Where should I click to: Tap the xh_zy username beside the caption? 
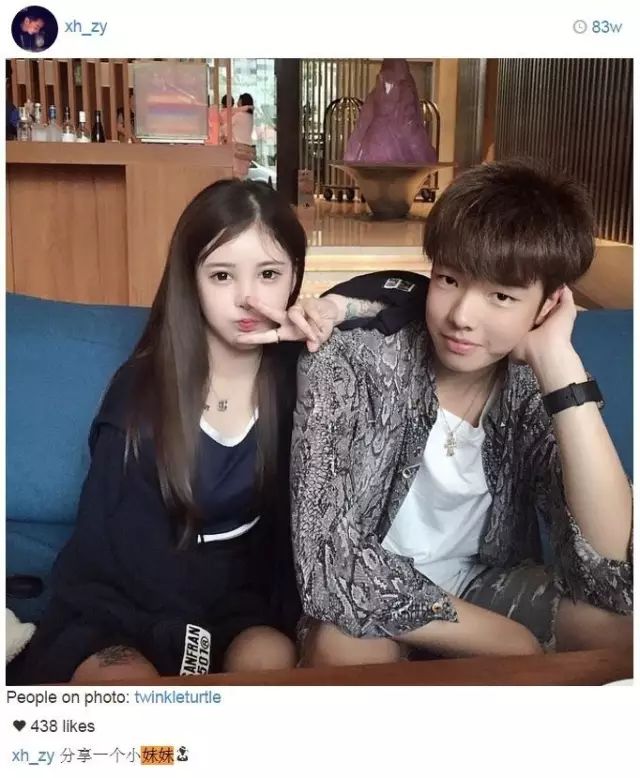coord(33,755)
